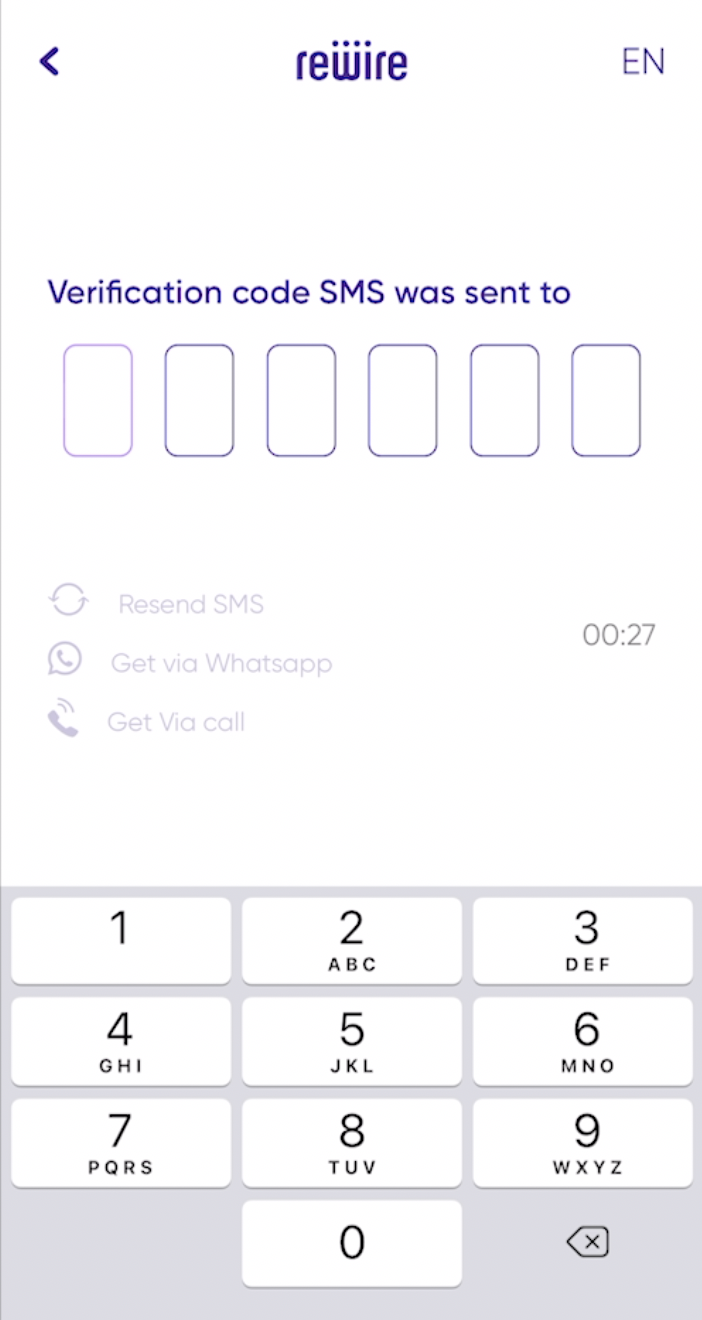The height and width of the screenshot is (1320, 702).
Task: Enter digit 9 on the keypad
Action: pyautogui.click(x=582, y=1142)
